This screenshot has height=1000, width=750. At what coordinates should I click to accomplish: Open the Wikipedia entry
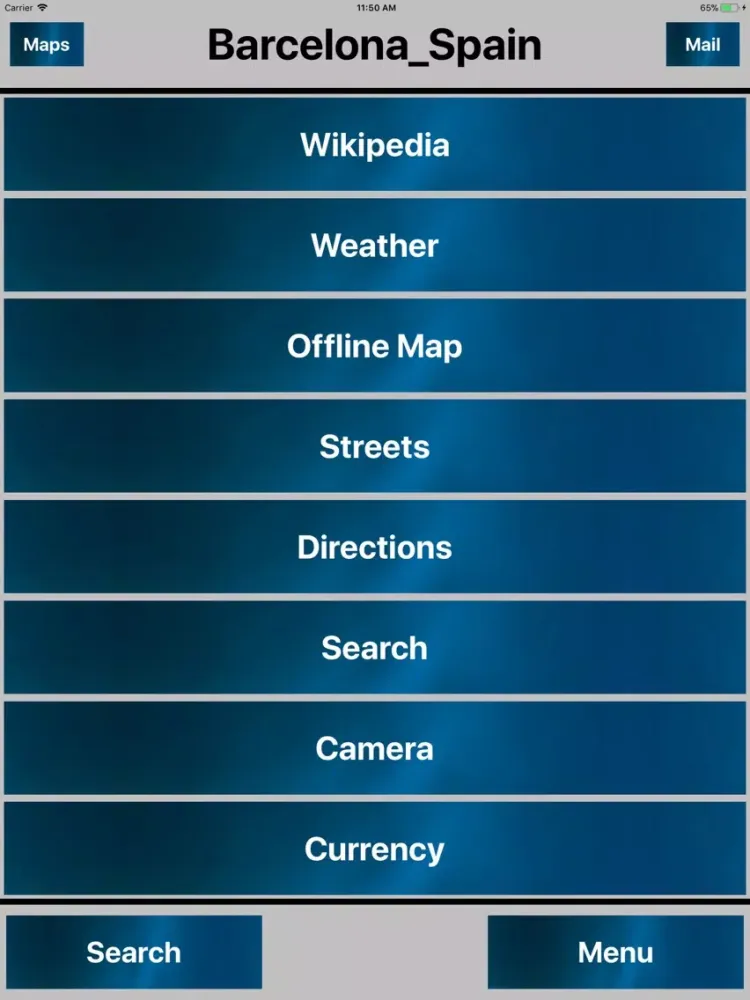coord(375,145)
